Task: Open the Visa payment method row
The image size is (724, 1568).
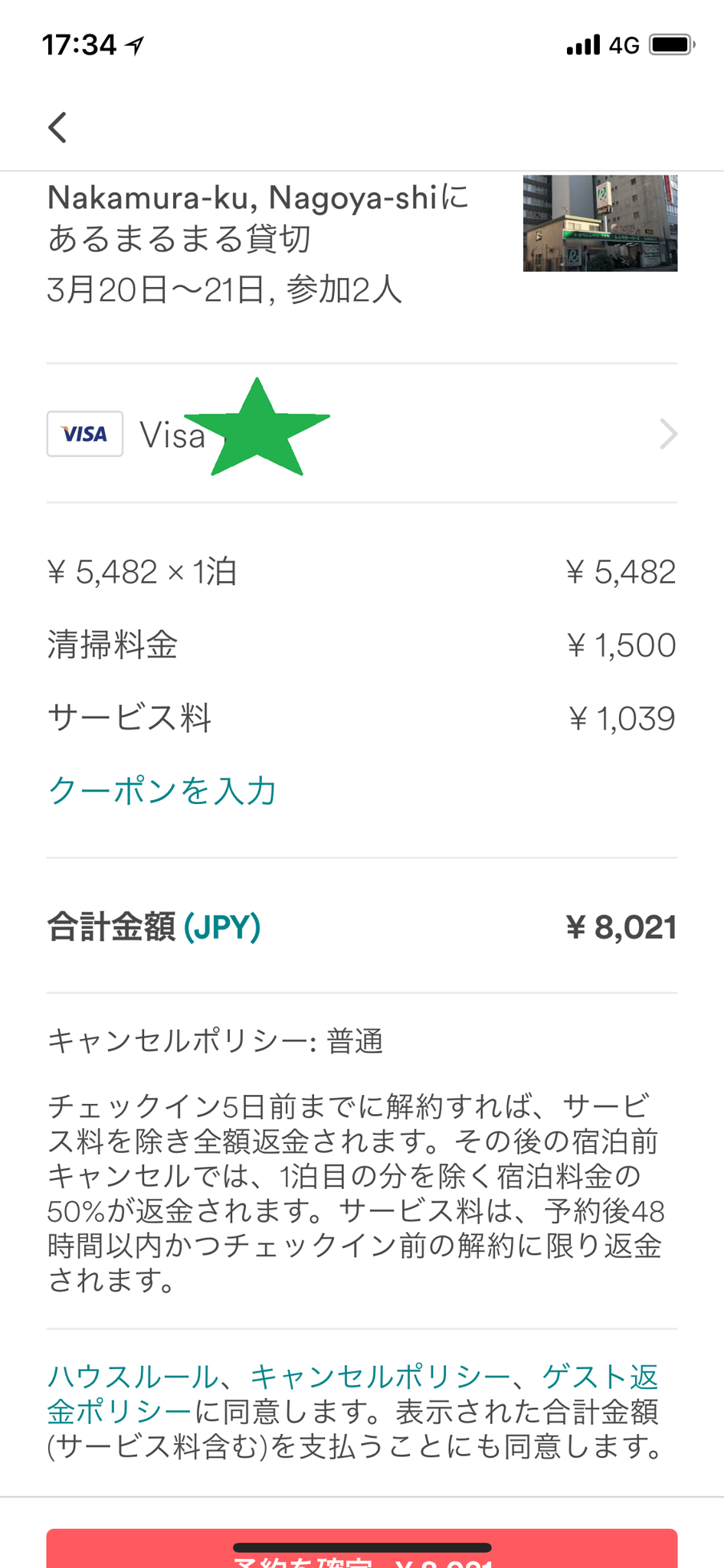Action: tap(362, 434)
